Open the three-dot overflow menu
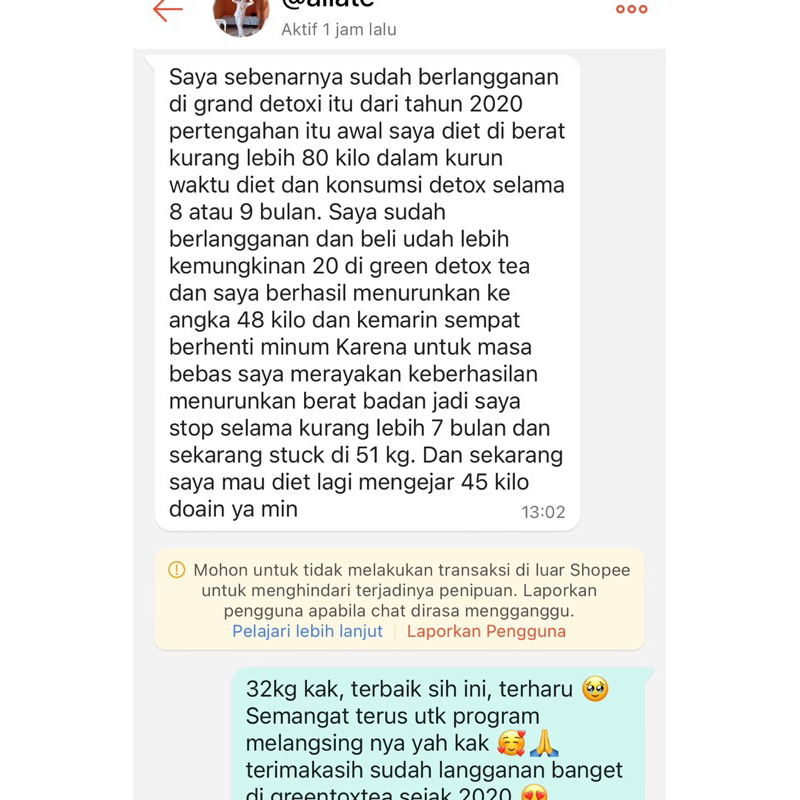Screen dimensions: 800x800 click(631, 9)
